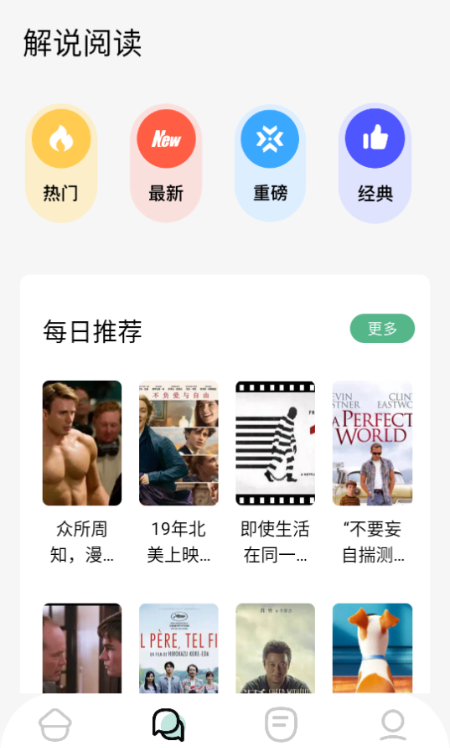Open the card titled 众所周知，漫…
The width and height of the screenshot is (450, 748).
[x=82, y=472]
